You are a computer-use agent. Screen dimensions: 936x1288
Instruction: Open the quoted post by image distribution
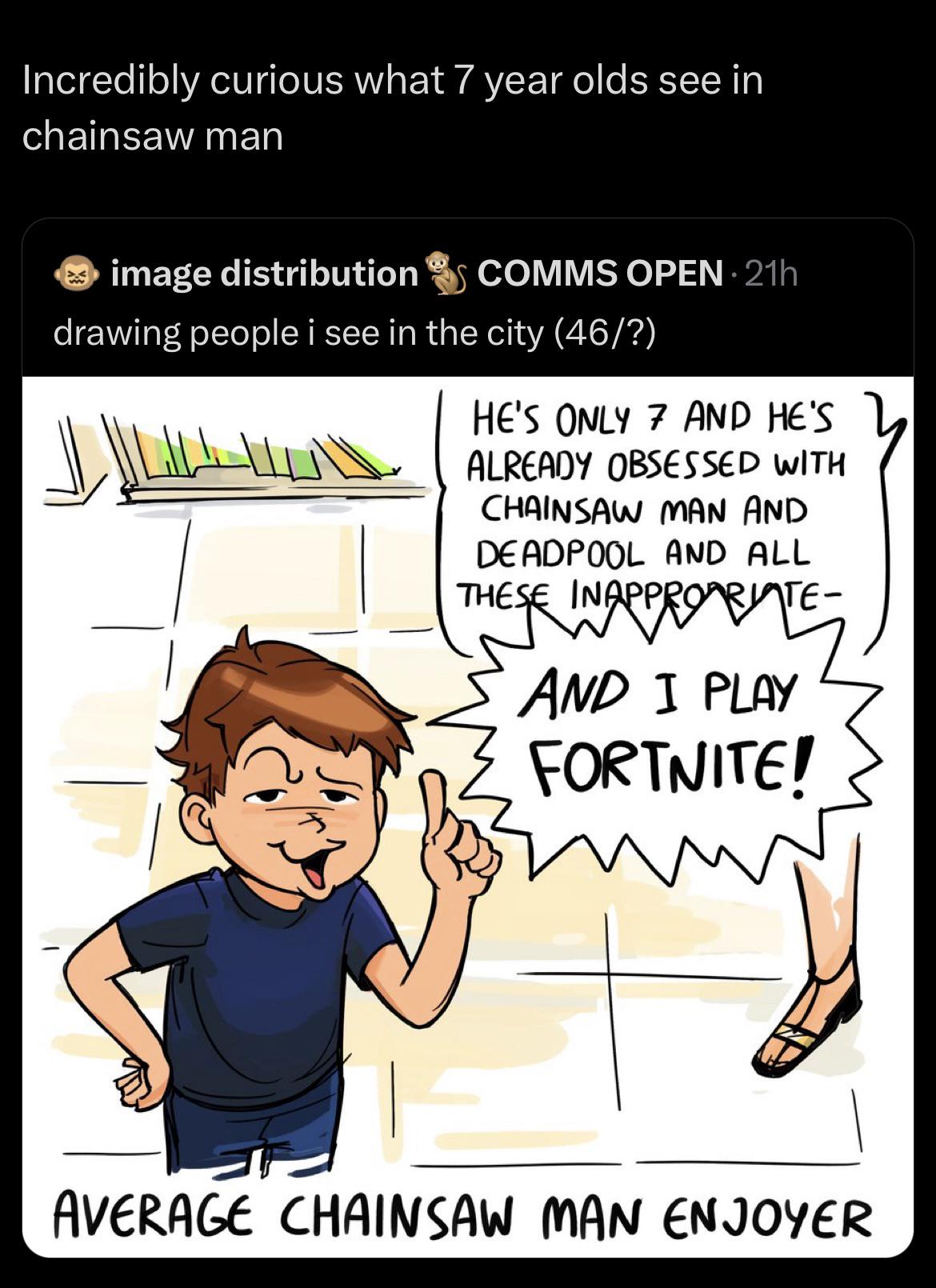pyautogui.click(x=354, y=332)
